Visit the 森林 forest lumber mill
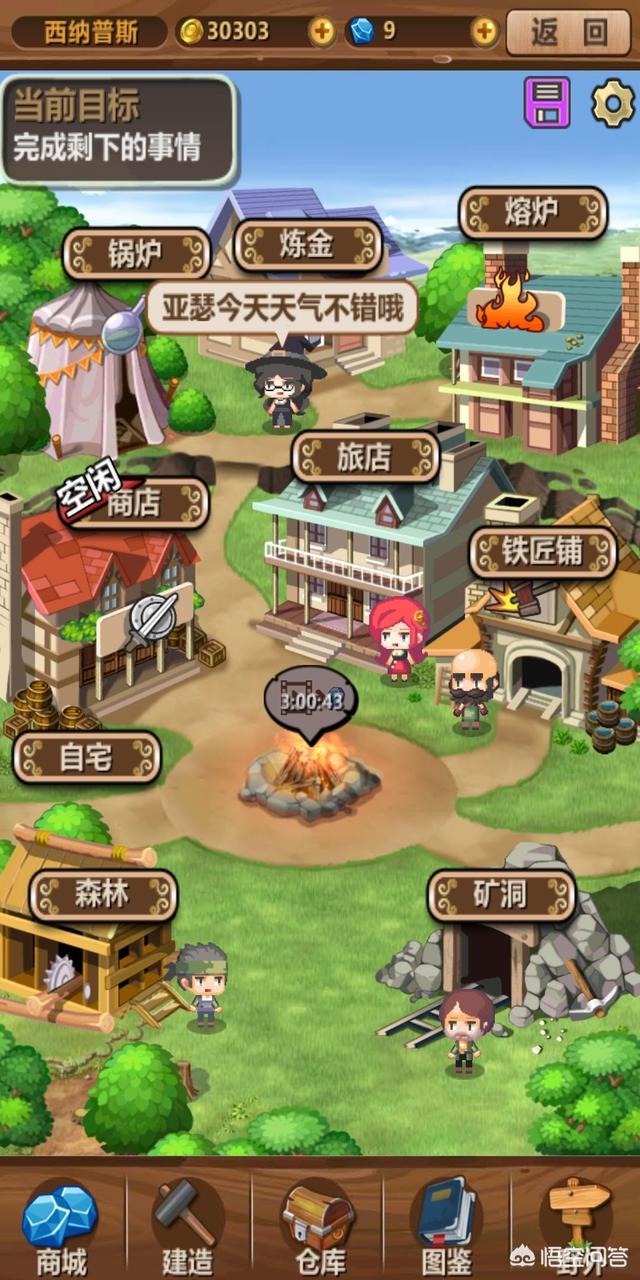 103,895
